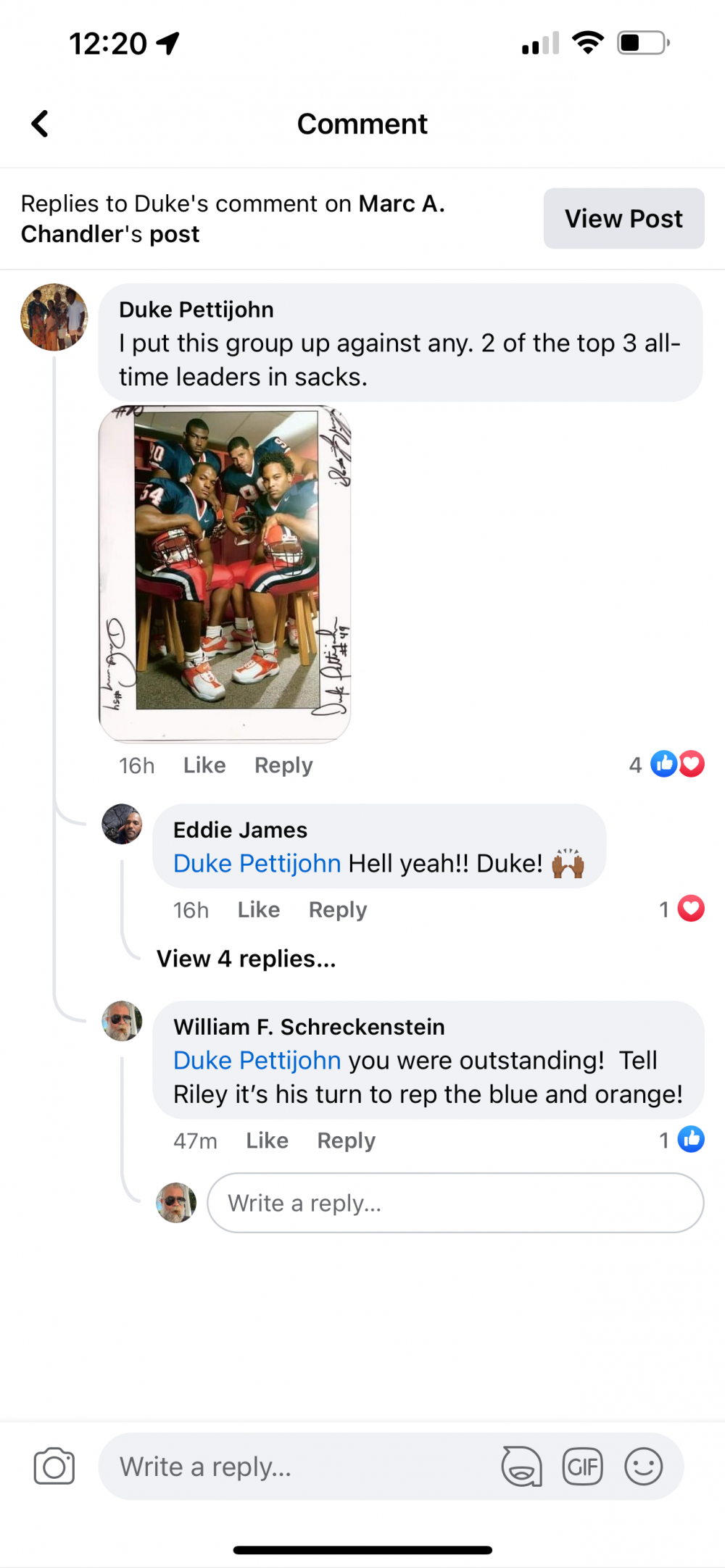Open the emoji smiley picker
The width and height of the screenshot is (725, 1568).
643,1467
